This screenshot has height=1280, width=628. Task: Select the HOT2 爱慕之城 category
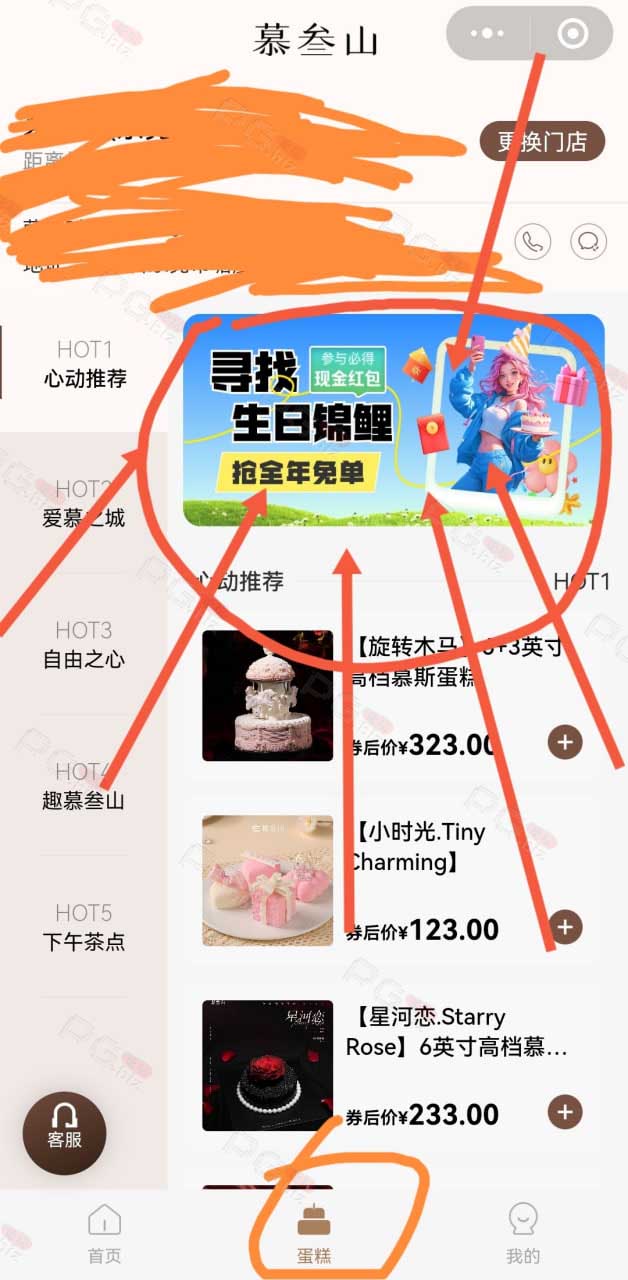point(84,503)
